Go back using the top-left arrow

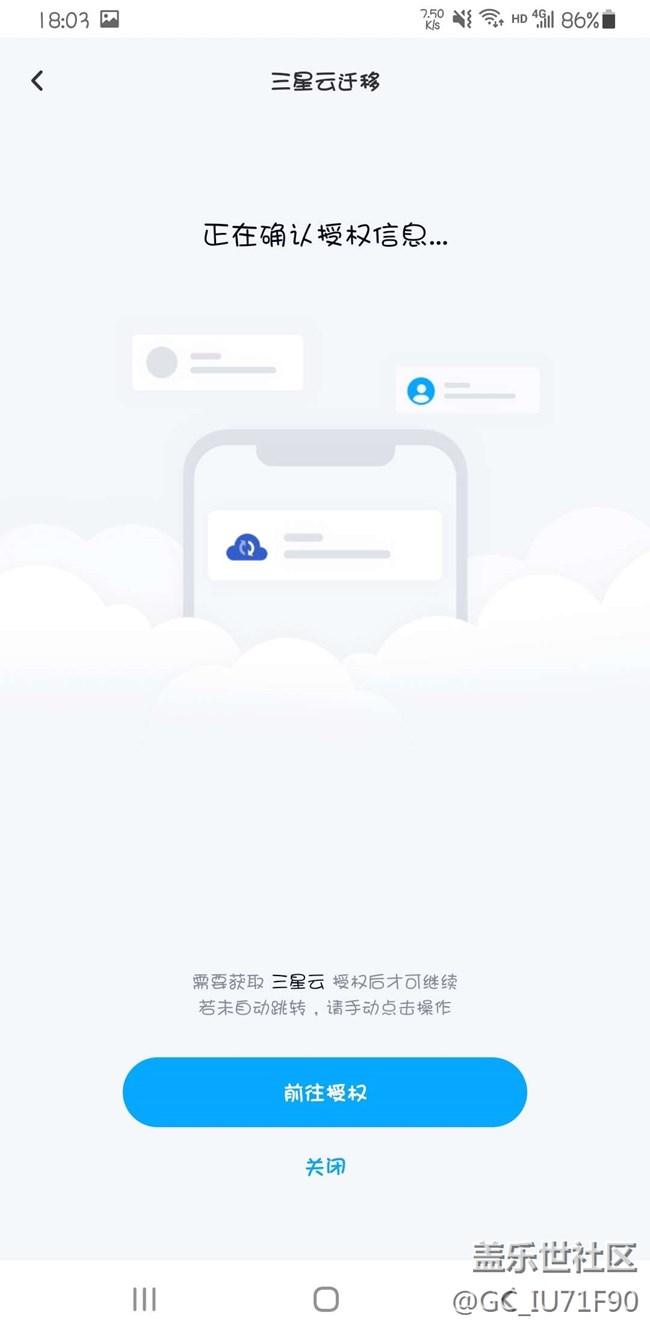pos(38,81)
